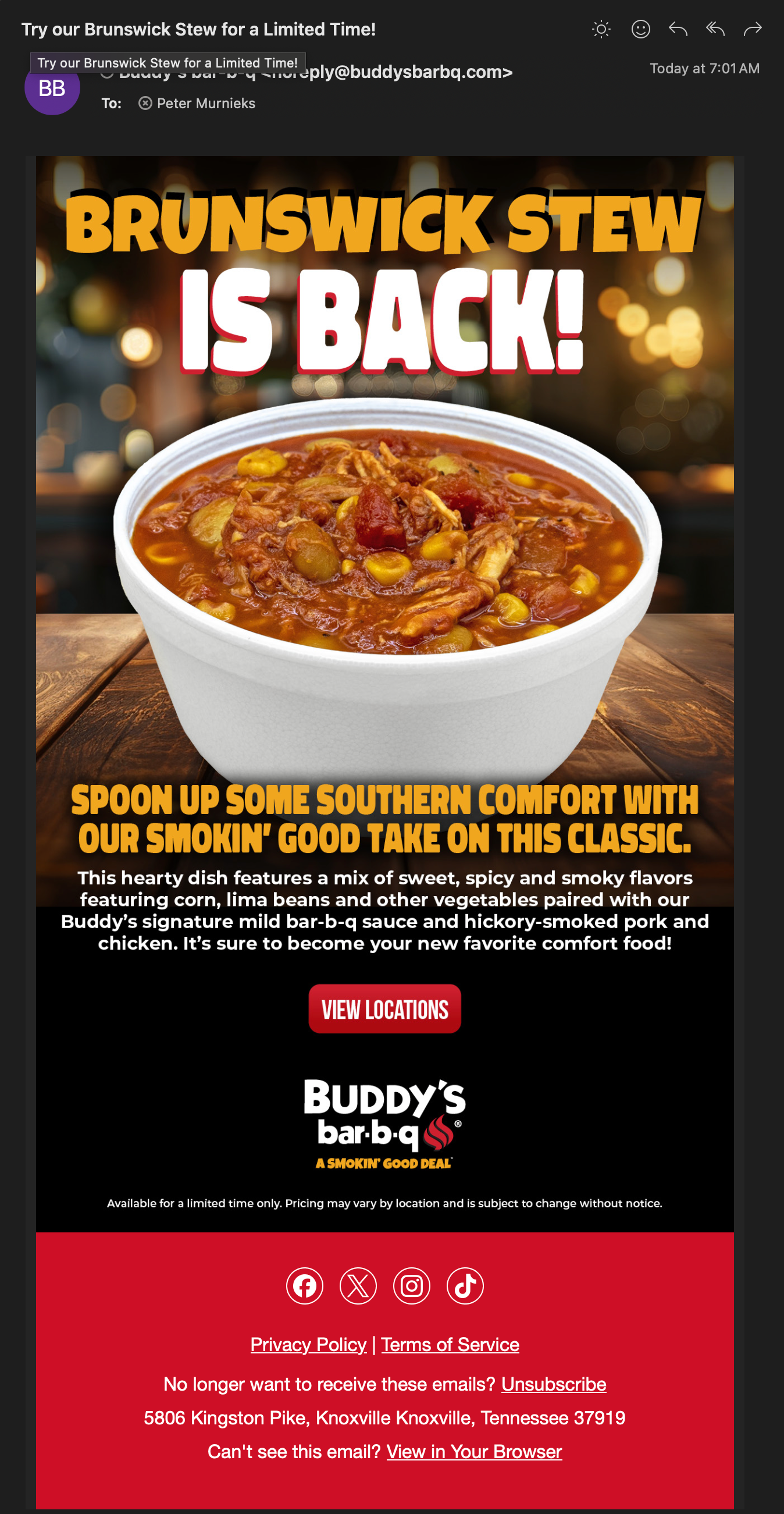Viewport: 784px width, 1514px height.
Task: Unsubscribe from these emails
Action: 553,1384
